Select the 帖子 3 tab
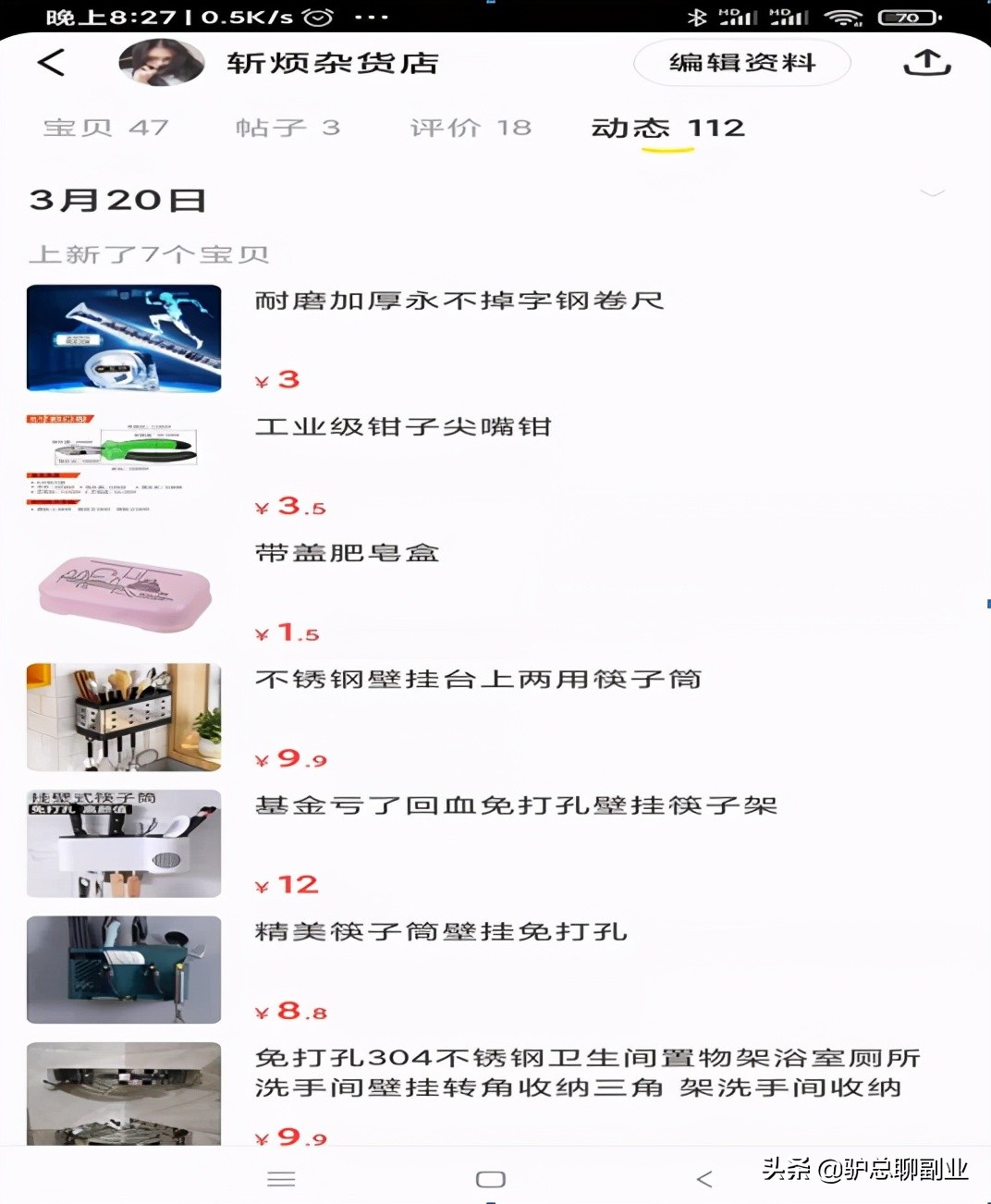The width and height of the screenshot is (991, 1204). click(288, 129)
